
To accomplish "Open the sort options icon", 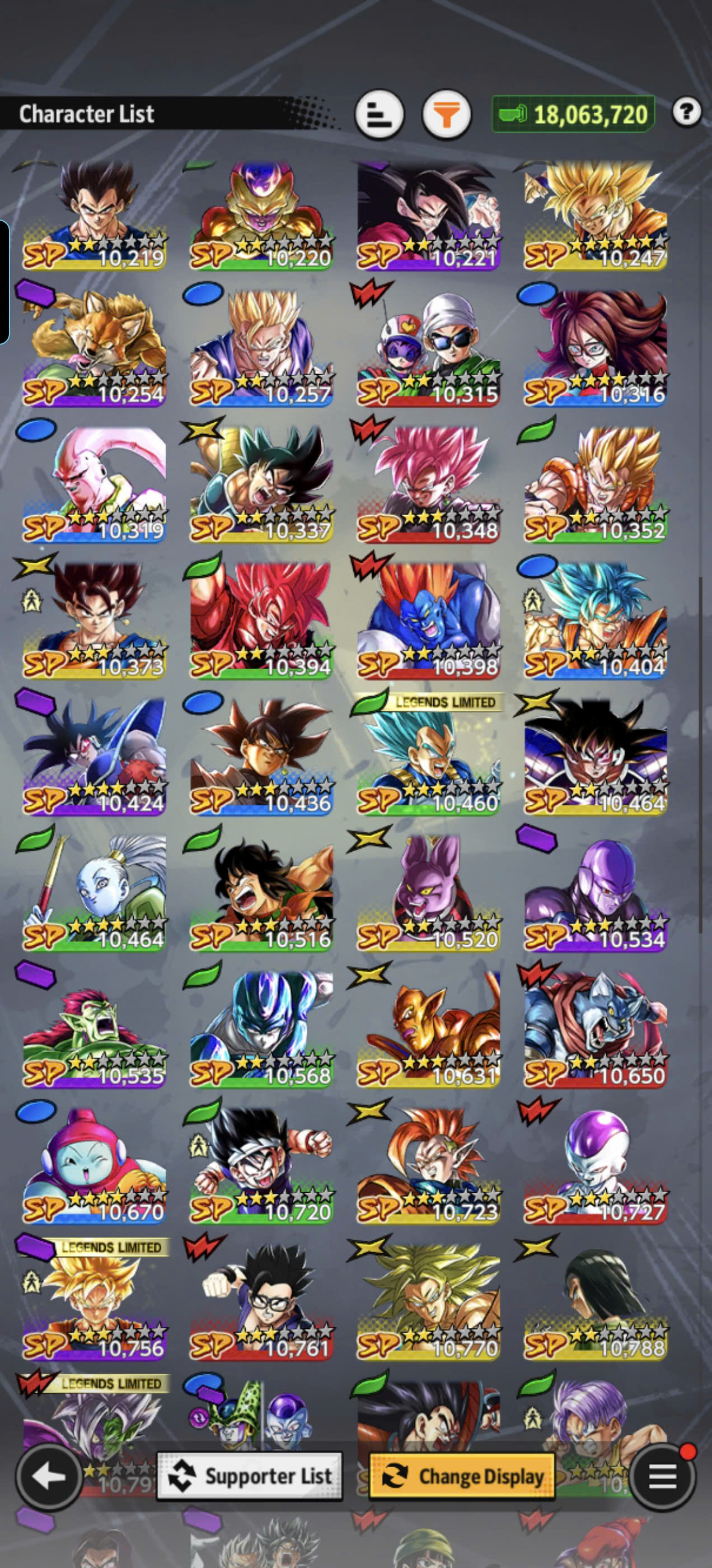I will (x=379, y=114).
